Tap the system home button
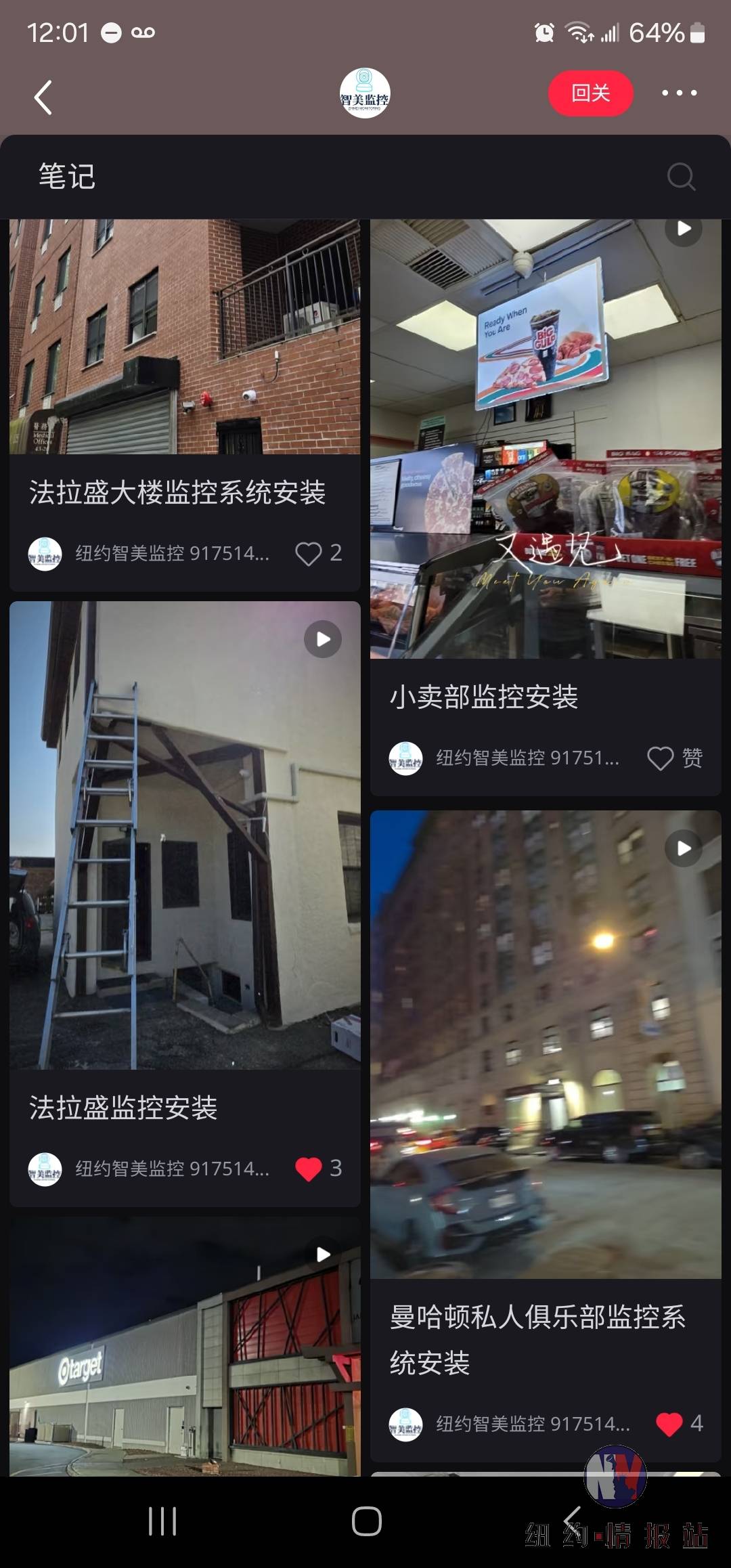This screenshot has height=1568, width=731. pos(366,1521)
